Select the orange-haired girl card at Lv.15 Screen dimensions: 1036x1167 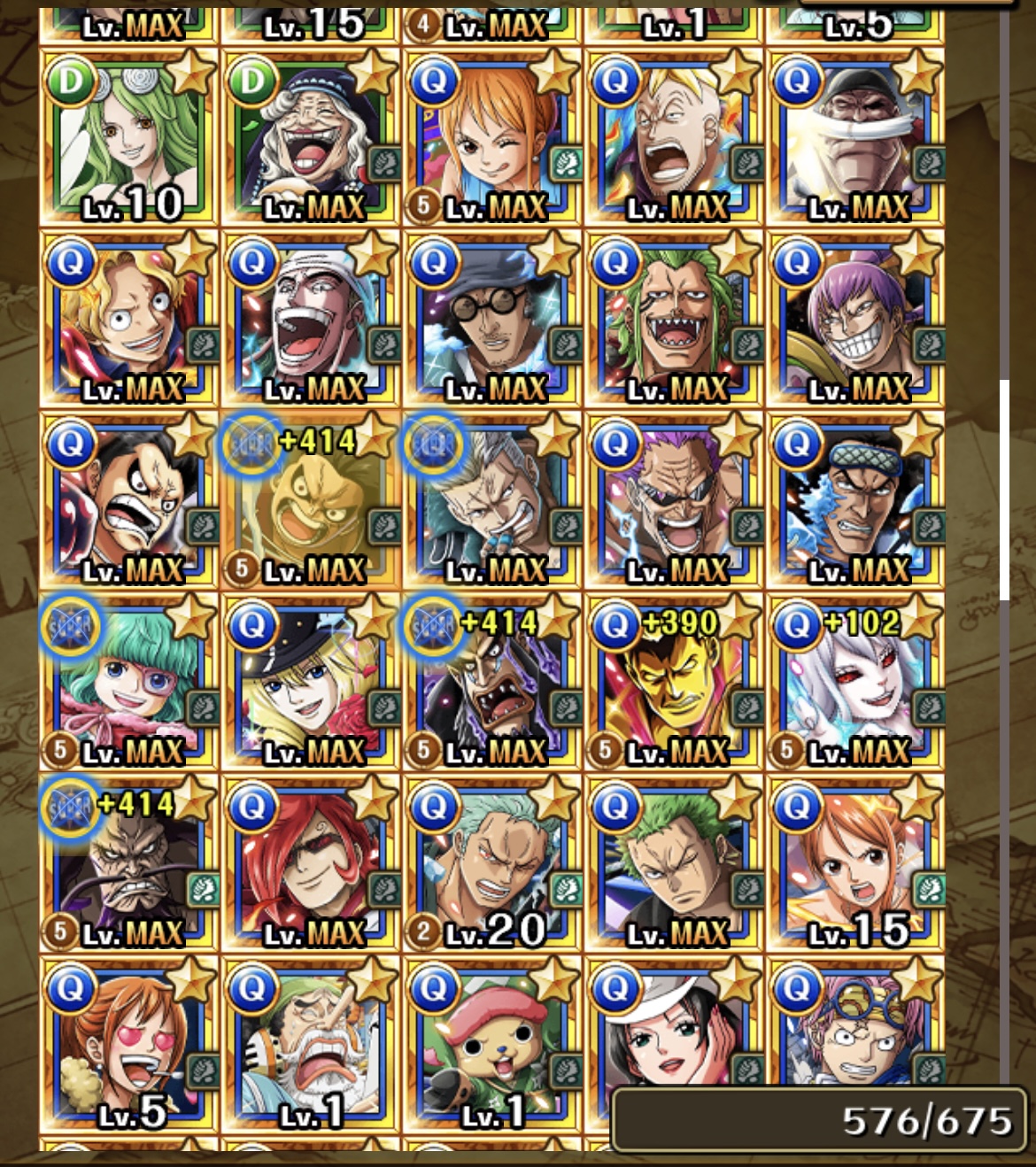(x=855, y=864)
